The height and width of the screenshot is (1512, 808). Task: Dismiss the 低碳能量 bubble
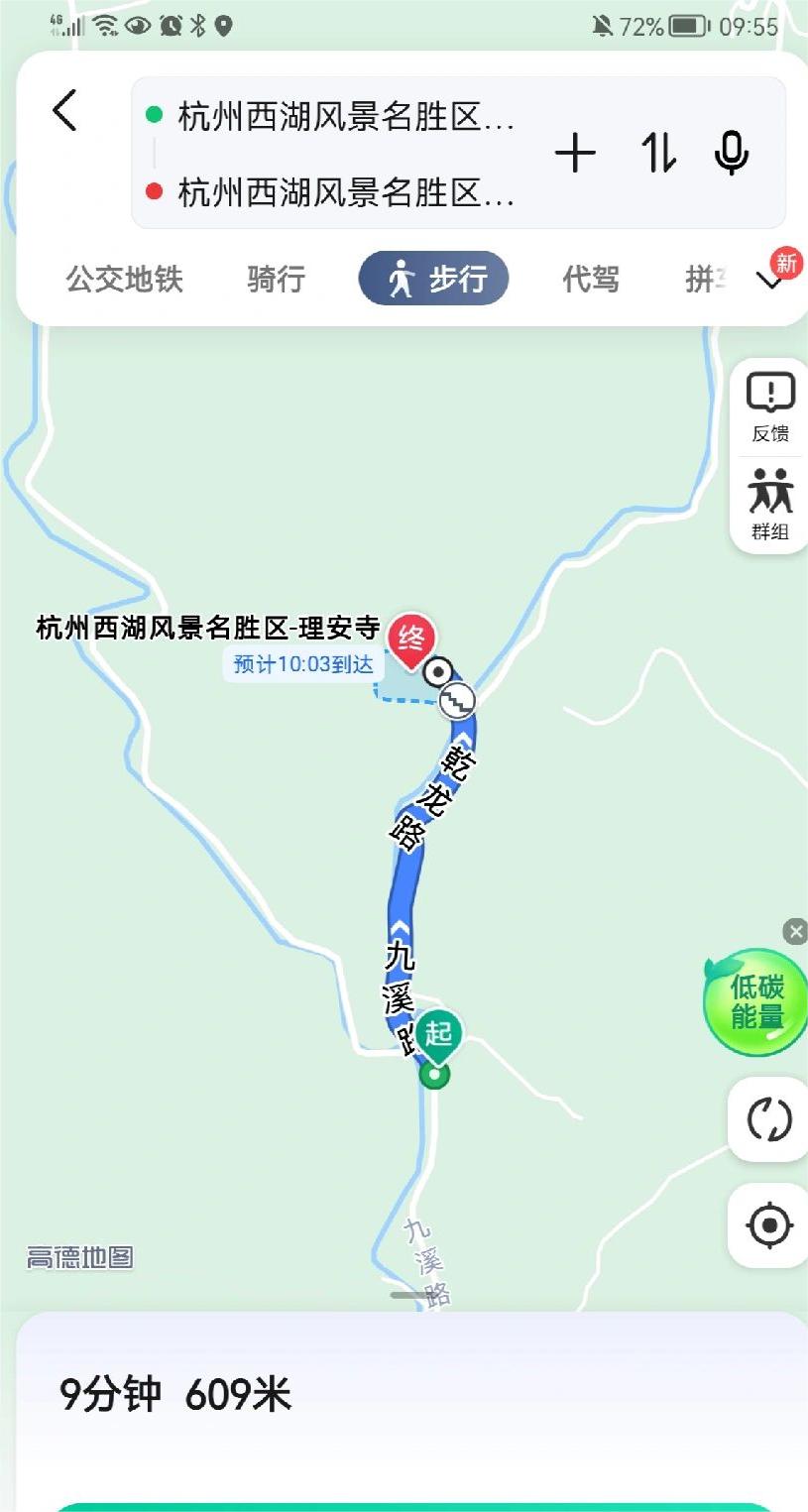pyautogui.click(x=795, y=931)
